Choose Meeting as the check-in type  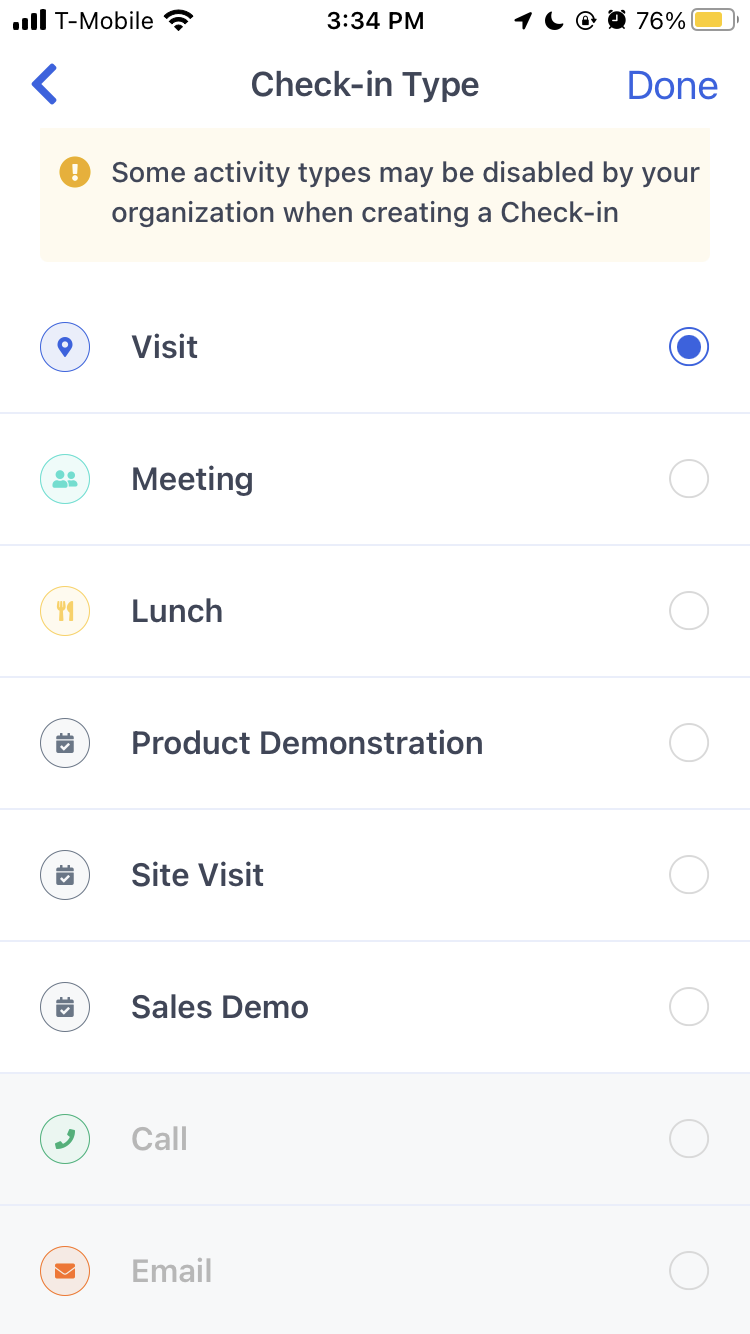[375, 479]
